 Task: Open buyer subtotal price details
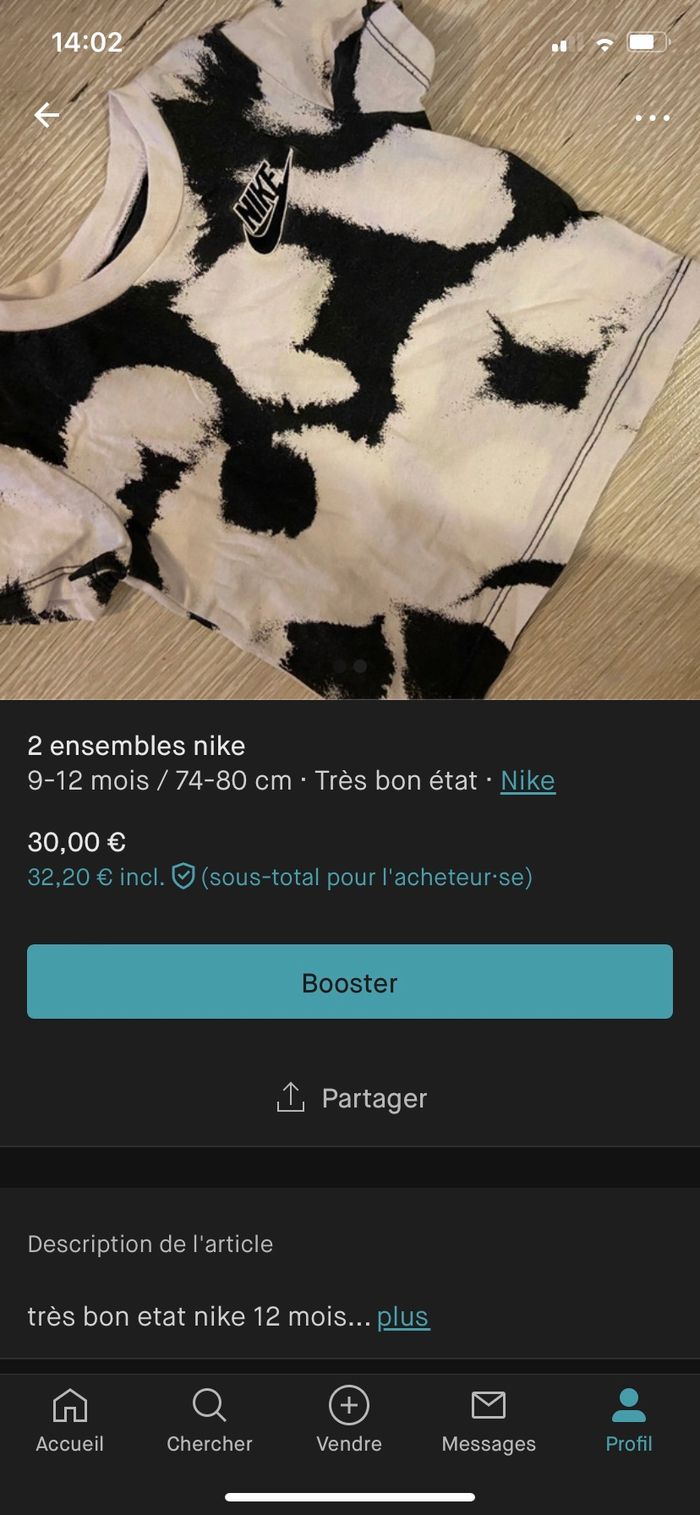280,878
